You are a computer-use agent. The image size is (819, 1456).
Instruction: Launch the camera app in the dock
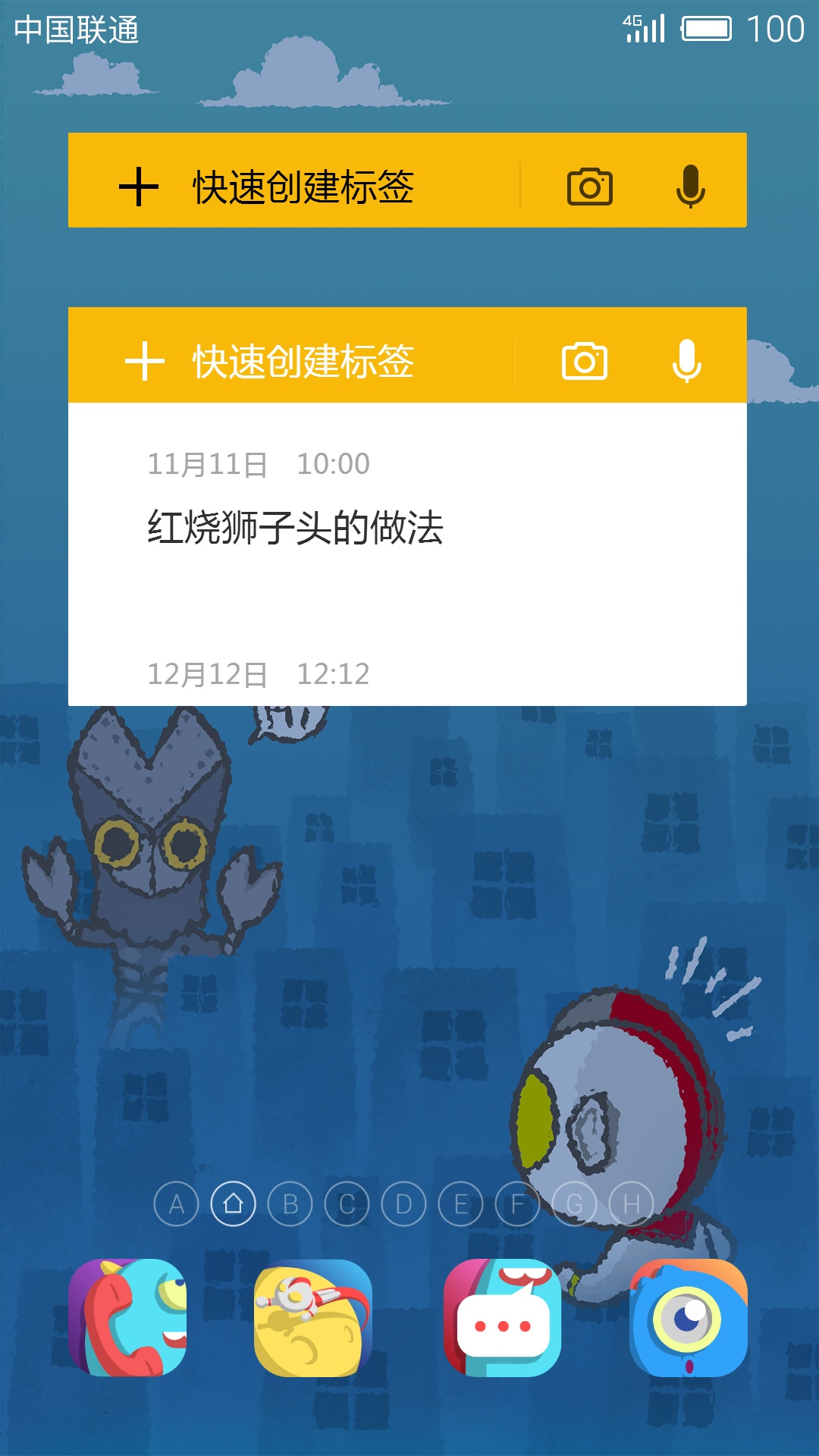[x=689, y=1318]
